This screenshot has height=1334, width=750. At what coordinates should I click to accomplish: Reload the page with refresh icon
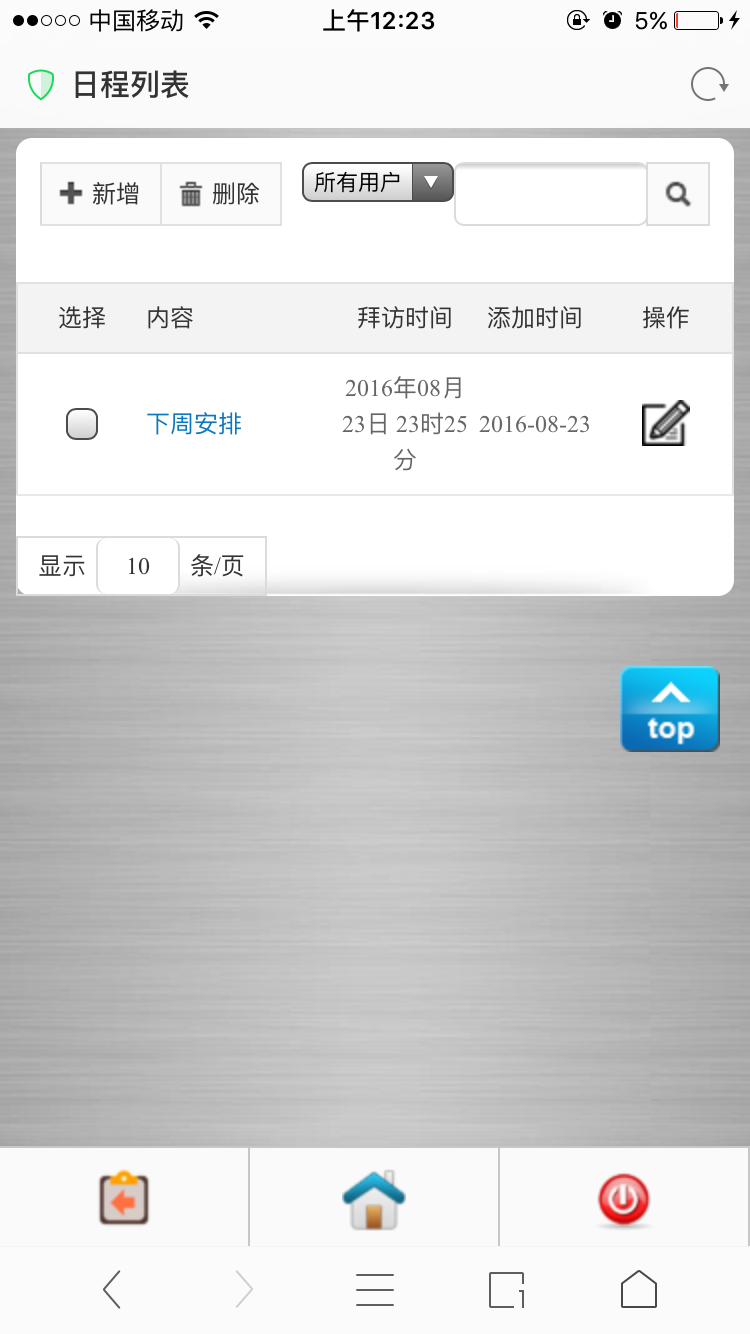point(709,85)
